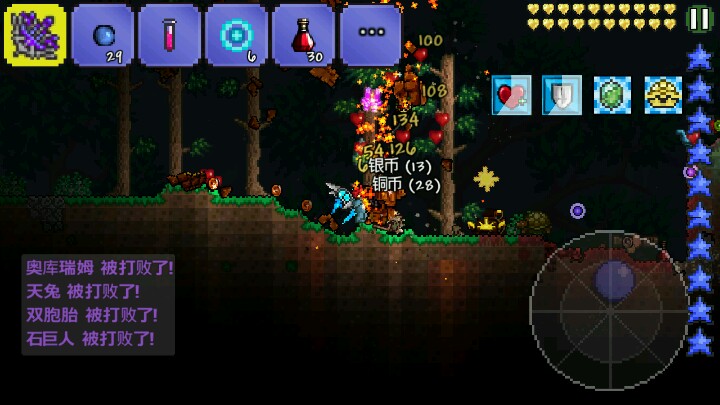Use the red healing potion slot
720x405 pixels.
pyautogui.click(x=304, y=35)
